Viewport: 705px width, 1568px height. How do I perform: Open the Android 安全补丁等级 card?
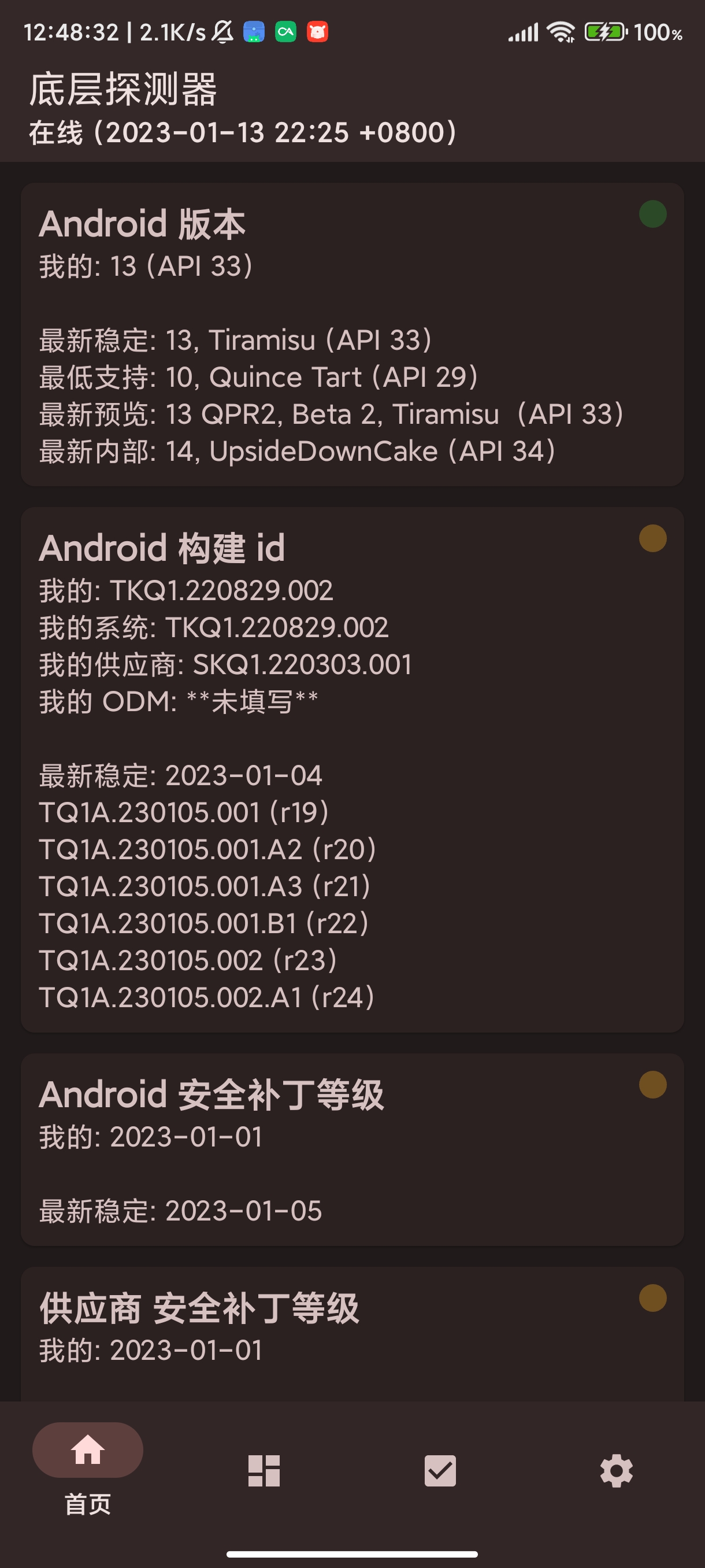pos(351,1149)
